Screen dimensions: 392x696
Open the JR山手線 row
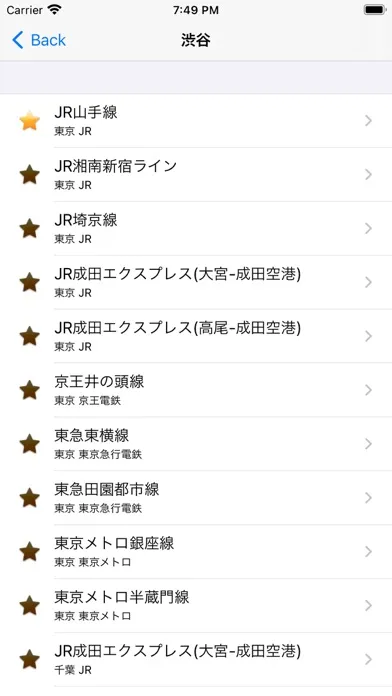tap(196, 121)
